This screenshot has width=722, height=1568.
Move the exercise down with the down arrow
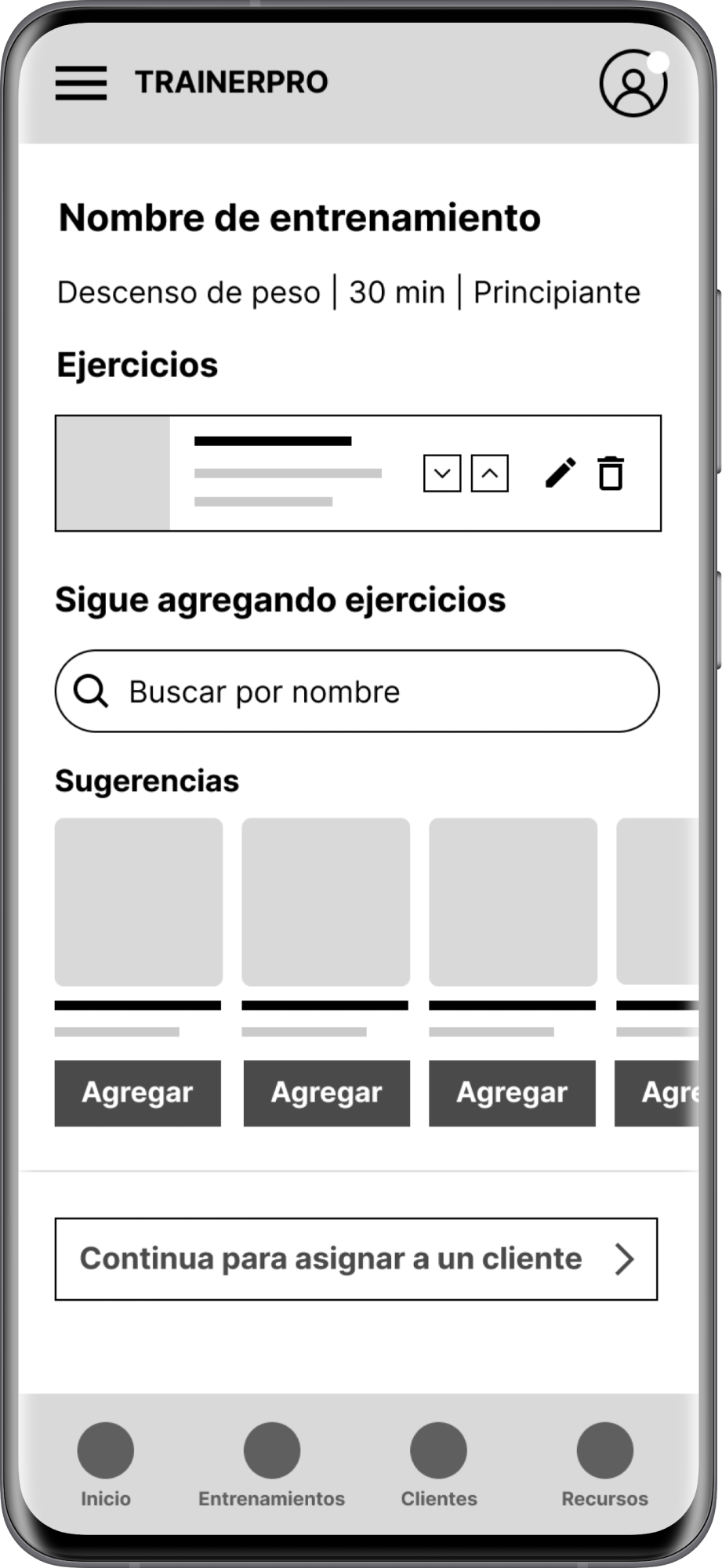coord(442,474)
